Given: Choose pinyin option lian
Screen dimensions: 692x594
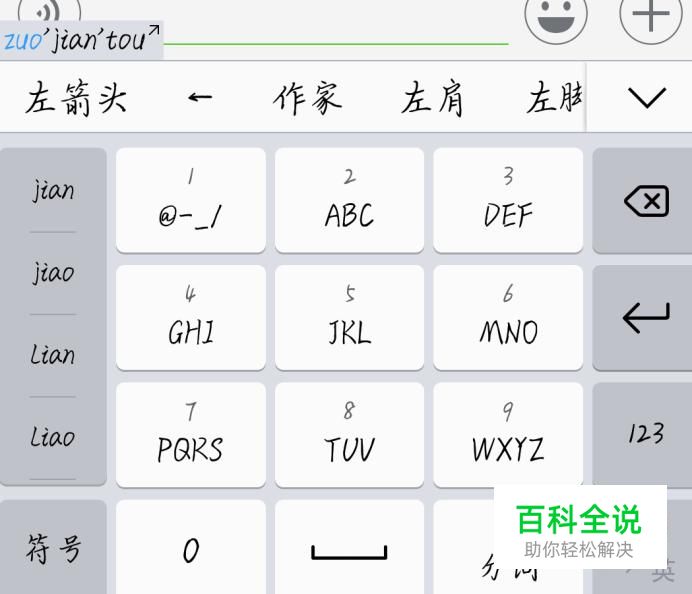Looking at the screenshot, I should 53,355.
